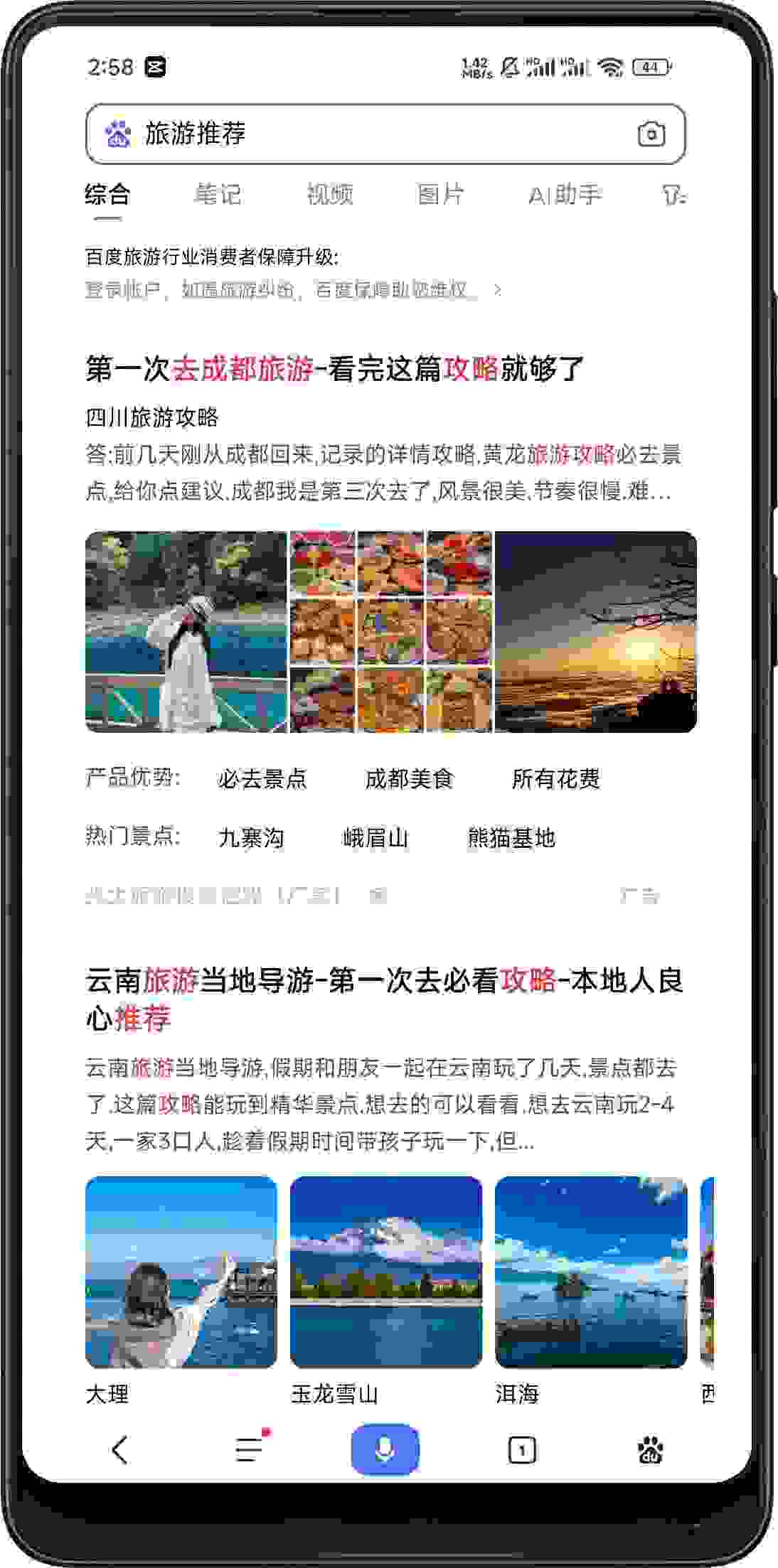
Task: Start voice search with the microphone button
Action: pos(385,1449)
